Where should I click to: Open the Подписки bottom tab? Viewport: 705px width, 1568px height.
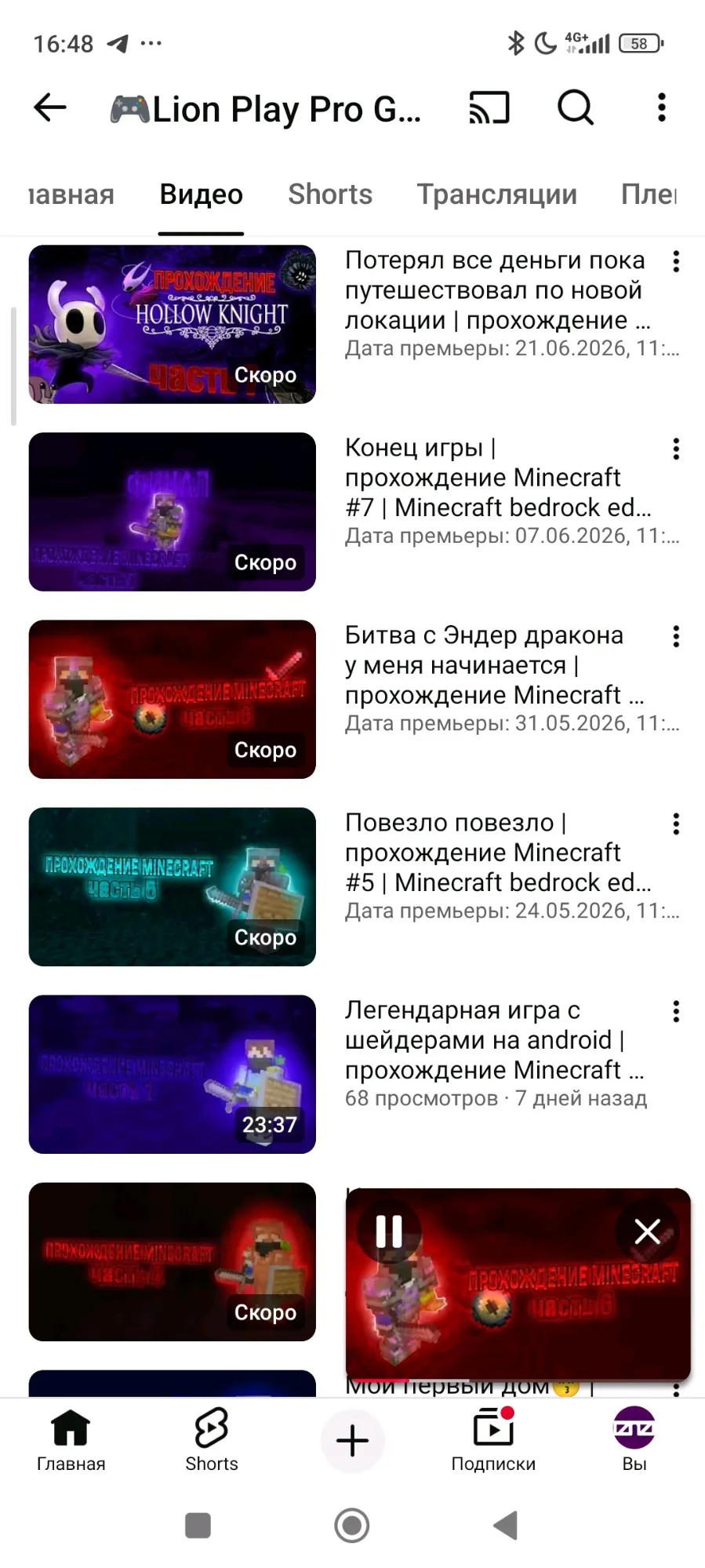coord(493,1440)
